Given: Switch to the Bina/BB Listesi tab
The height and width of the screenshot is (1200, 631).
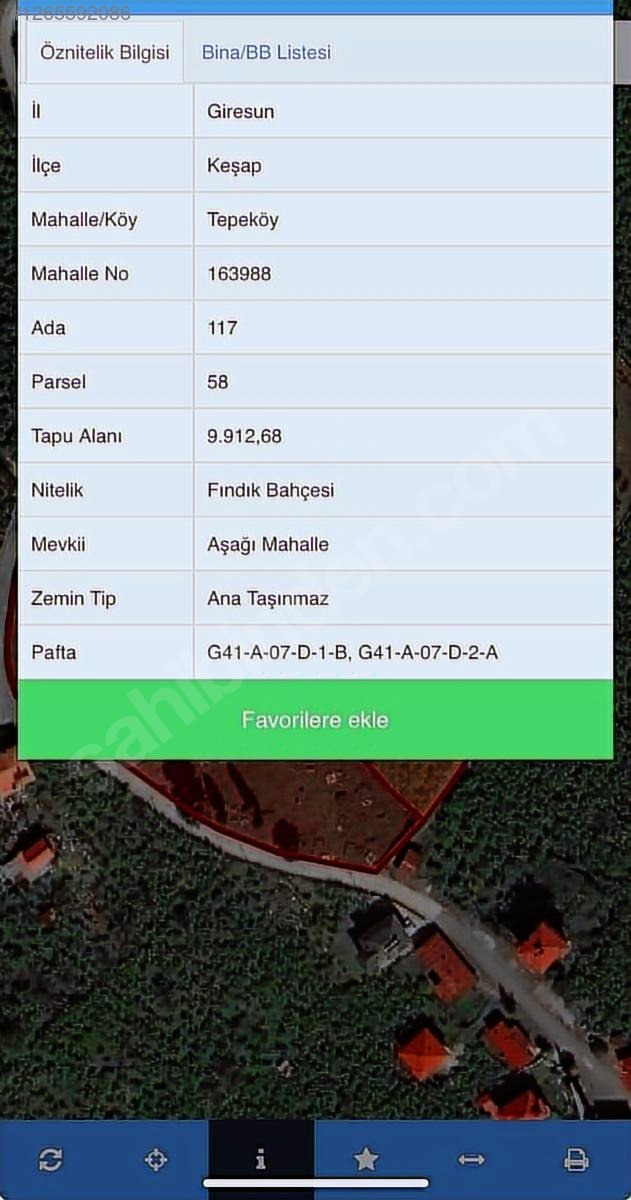Looking at the screenshot, I should click(x=266, y=52).
